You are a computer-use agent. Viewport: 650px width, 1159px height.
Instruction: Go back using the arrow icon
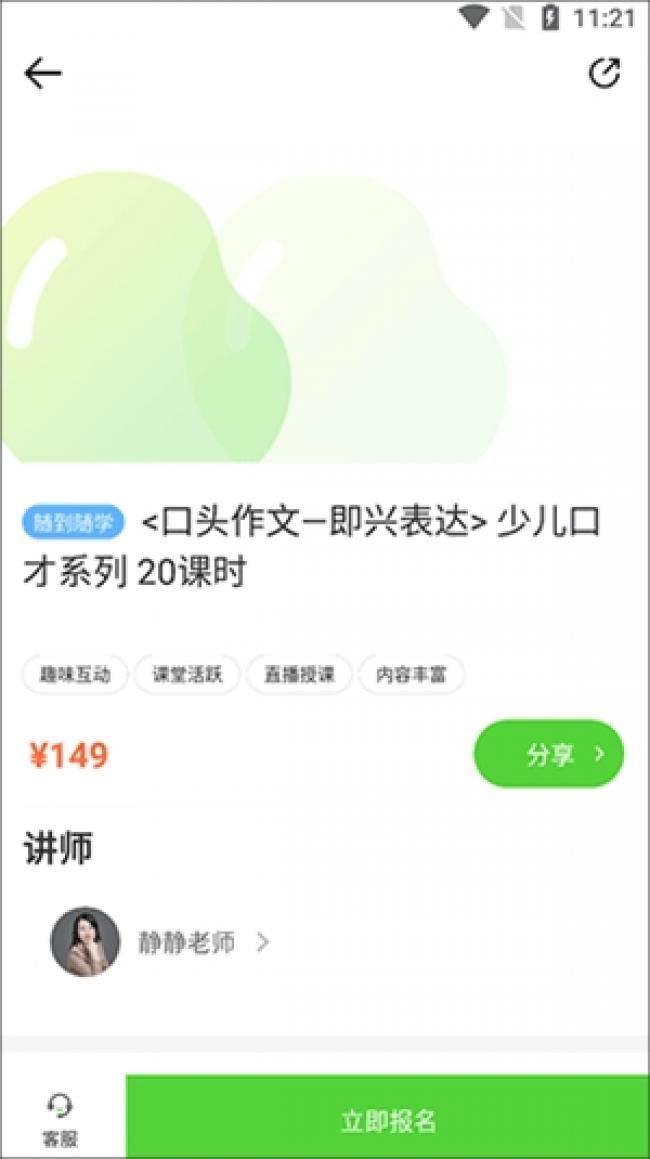[x=42, y=74]
